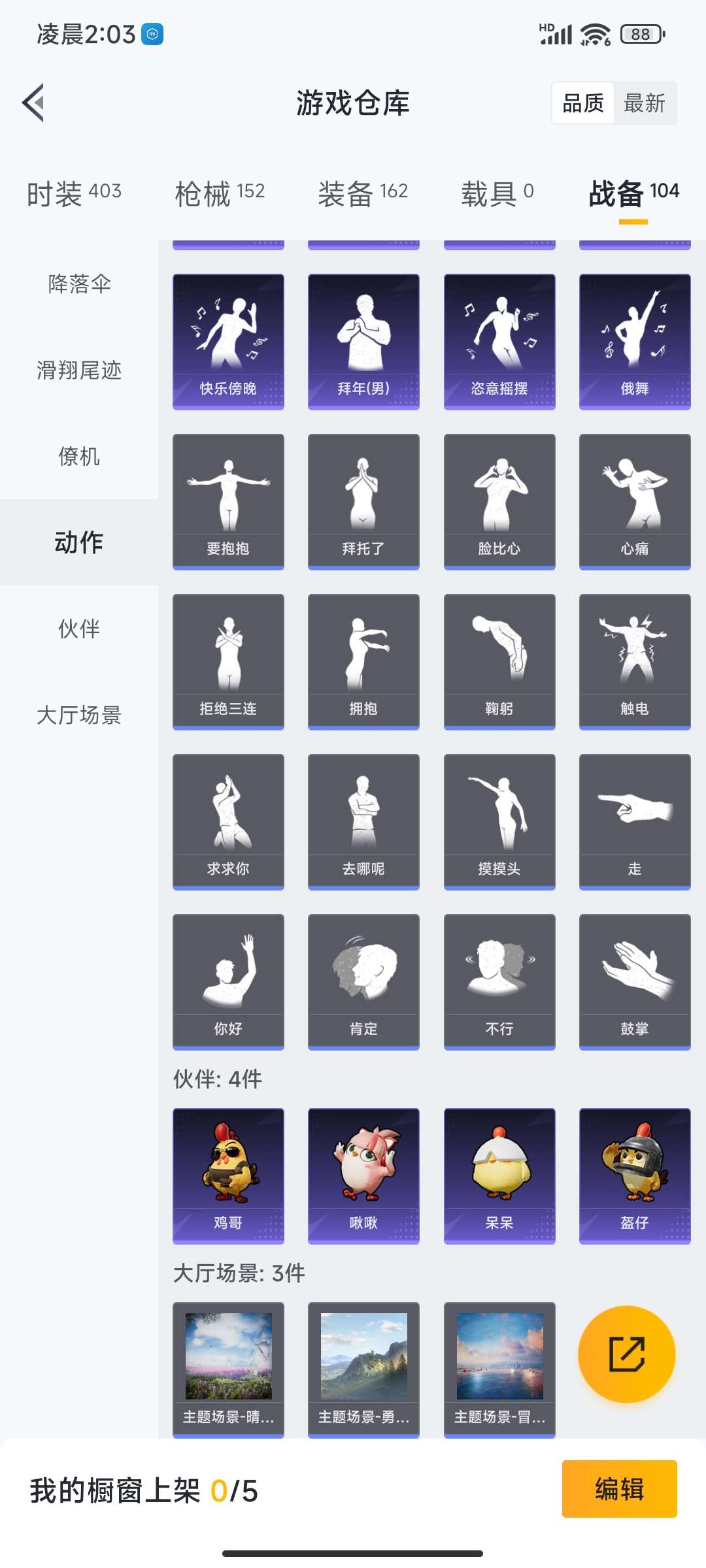Viewport: 706px width, 1568px height.
Task: Select 降落伞 in the side menu
Action: click(79, 284)
